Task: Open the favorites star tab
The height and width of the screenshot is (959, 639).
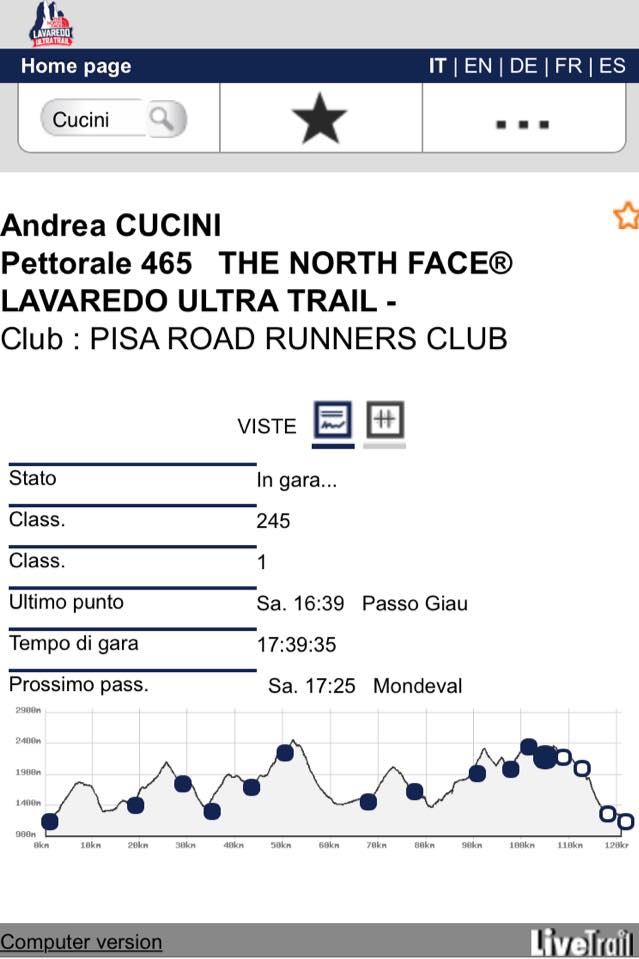Action: [319, 121]
